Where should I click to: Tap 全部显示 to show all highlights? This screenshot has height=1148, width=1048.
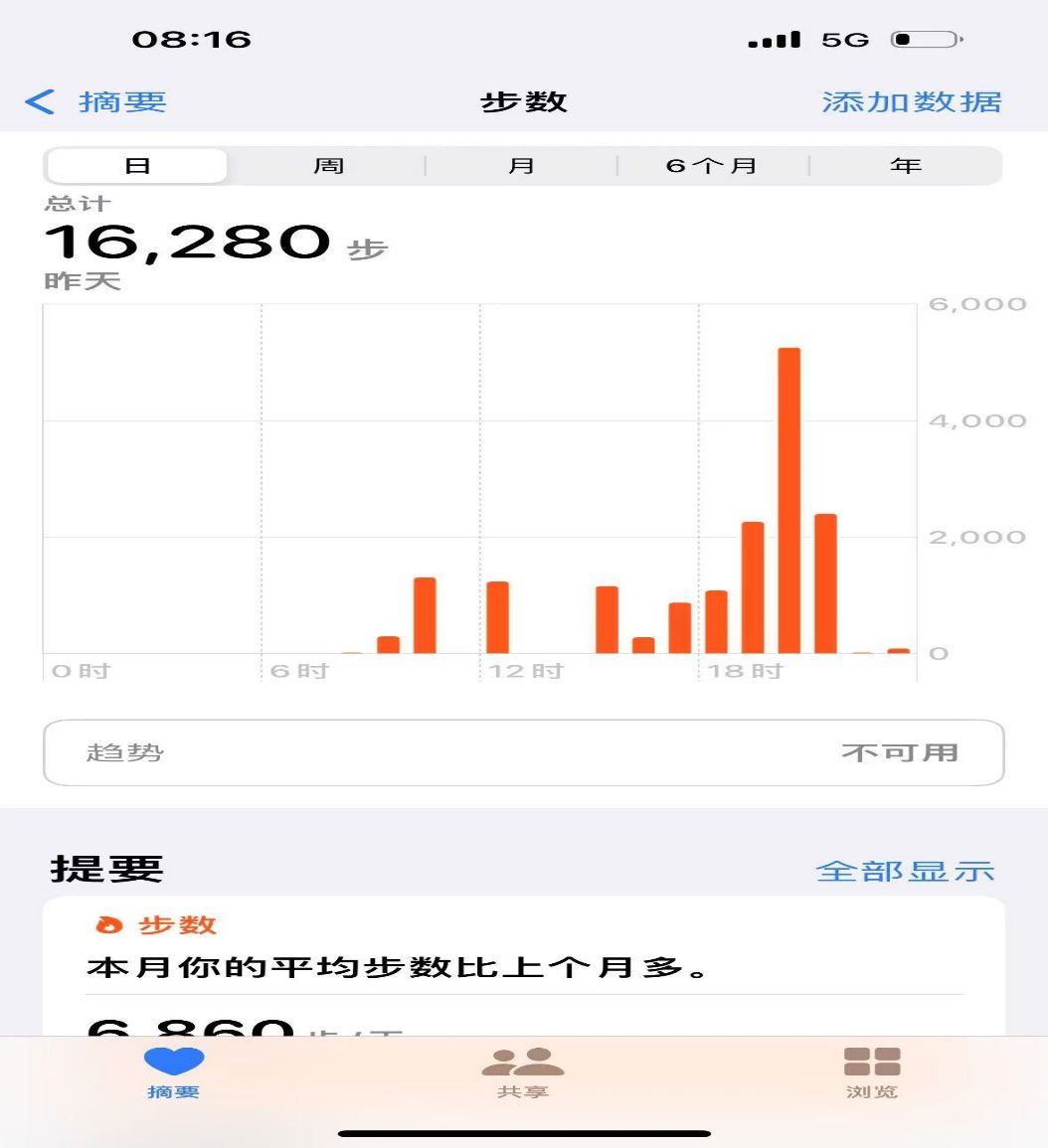click(905, 871)
